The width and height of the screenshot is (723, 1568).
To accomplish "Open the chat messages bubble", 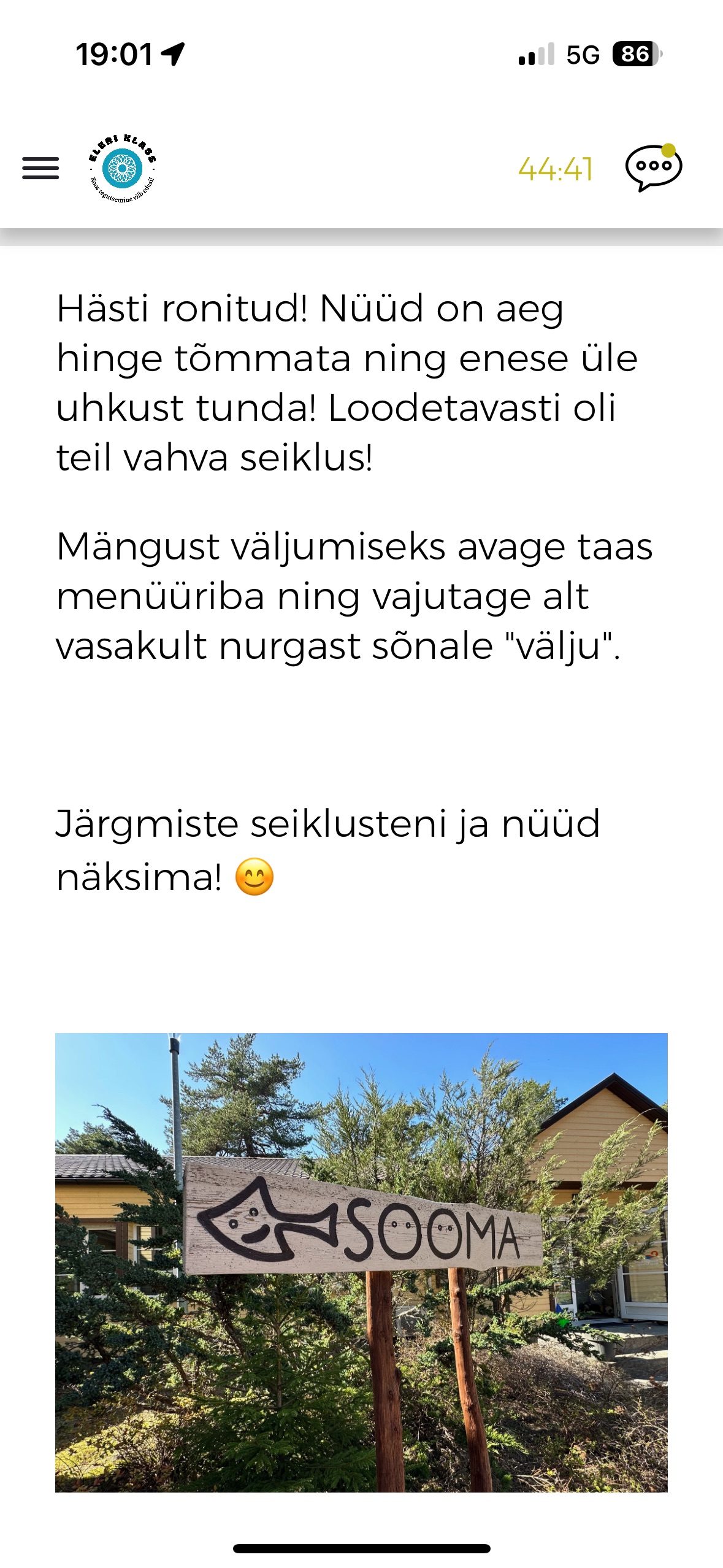I will (x=653, y=167).
